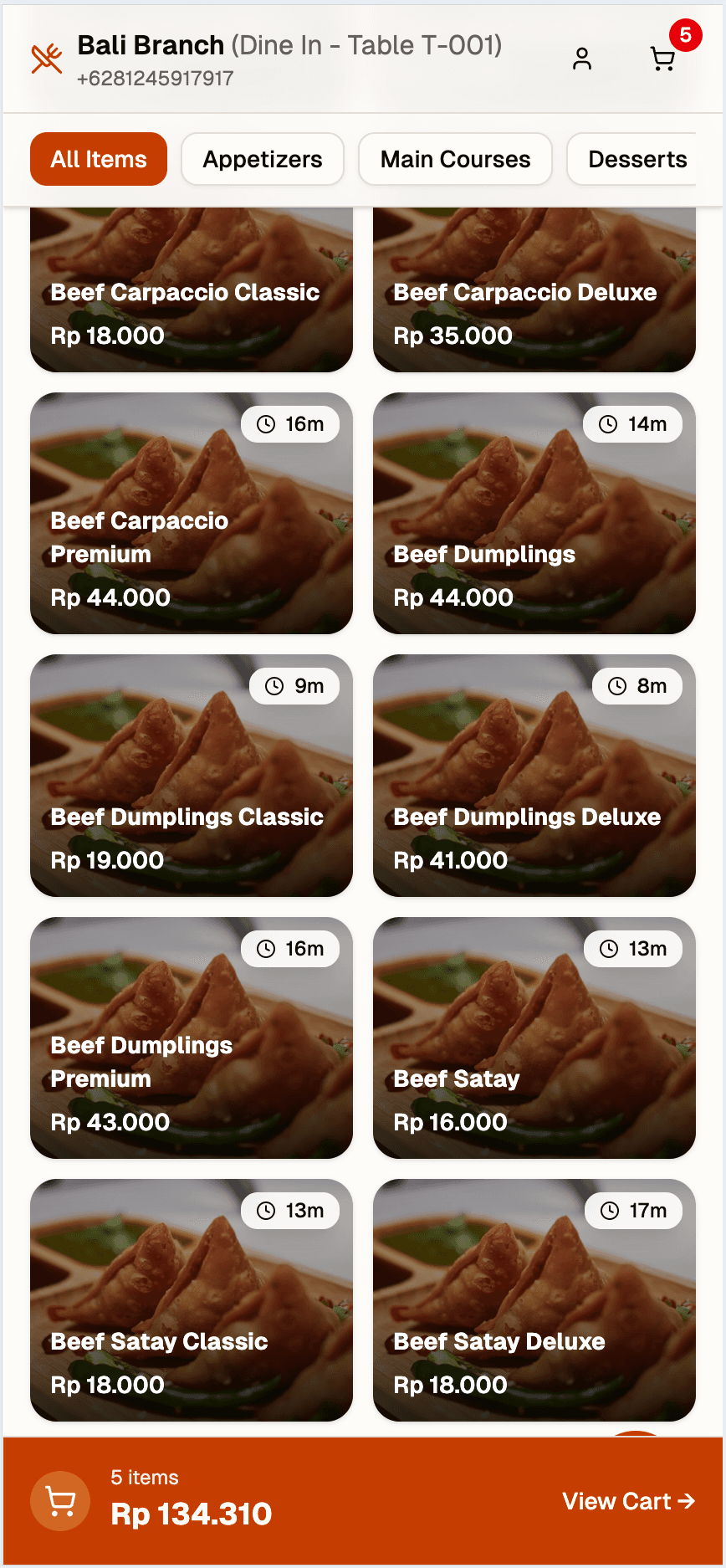Click the phone number under Bali Branch
The width and height of the screenshot is (726, 1568).
point(155,79)
